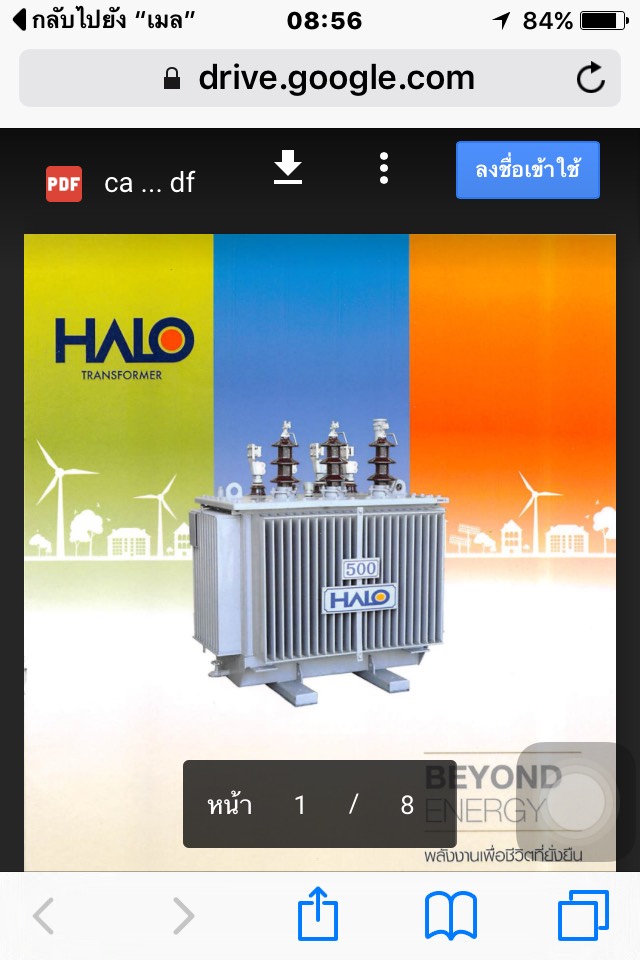Open Safari bookmarks
Screen dimensions: 640x960
451,915
